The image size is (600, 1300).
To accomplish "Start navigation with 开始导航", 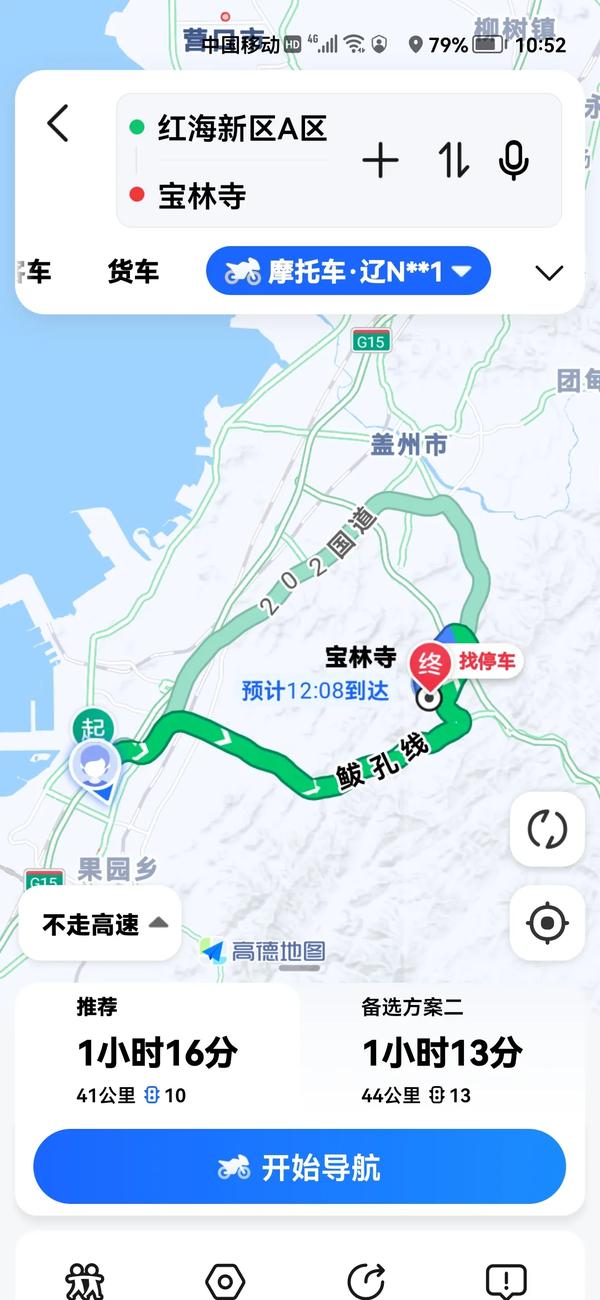I will (x=300, y=1167).
